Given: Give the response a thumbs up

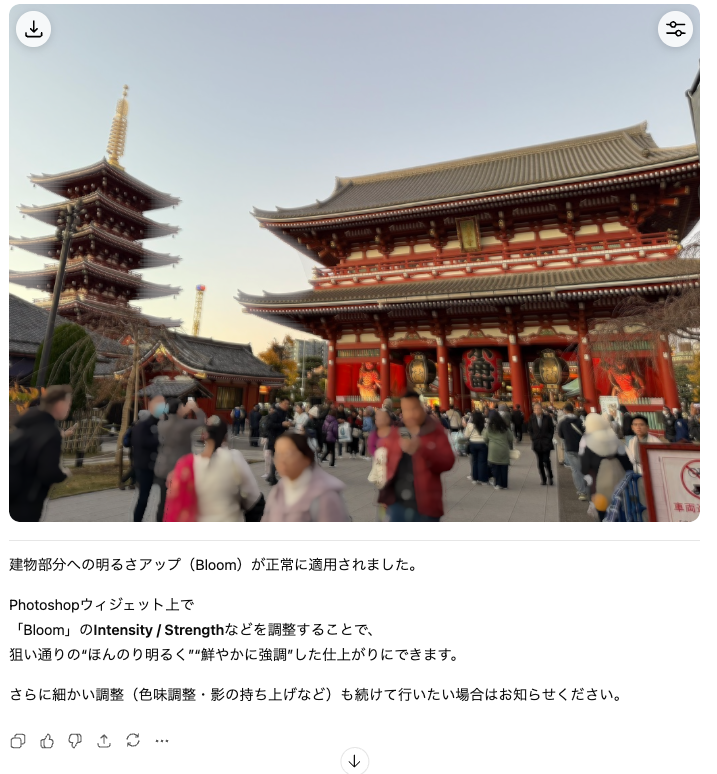Looking at the screenshot, I should click(x=47, y=741).
